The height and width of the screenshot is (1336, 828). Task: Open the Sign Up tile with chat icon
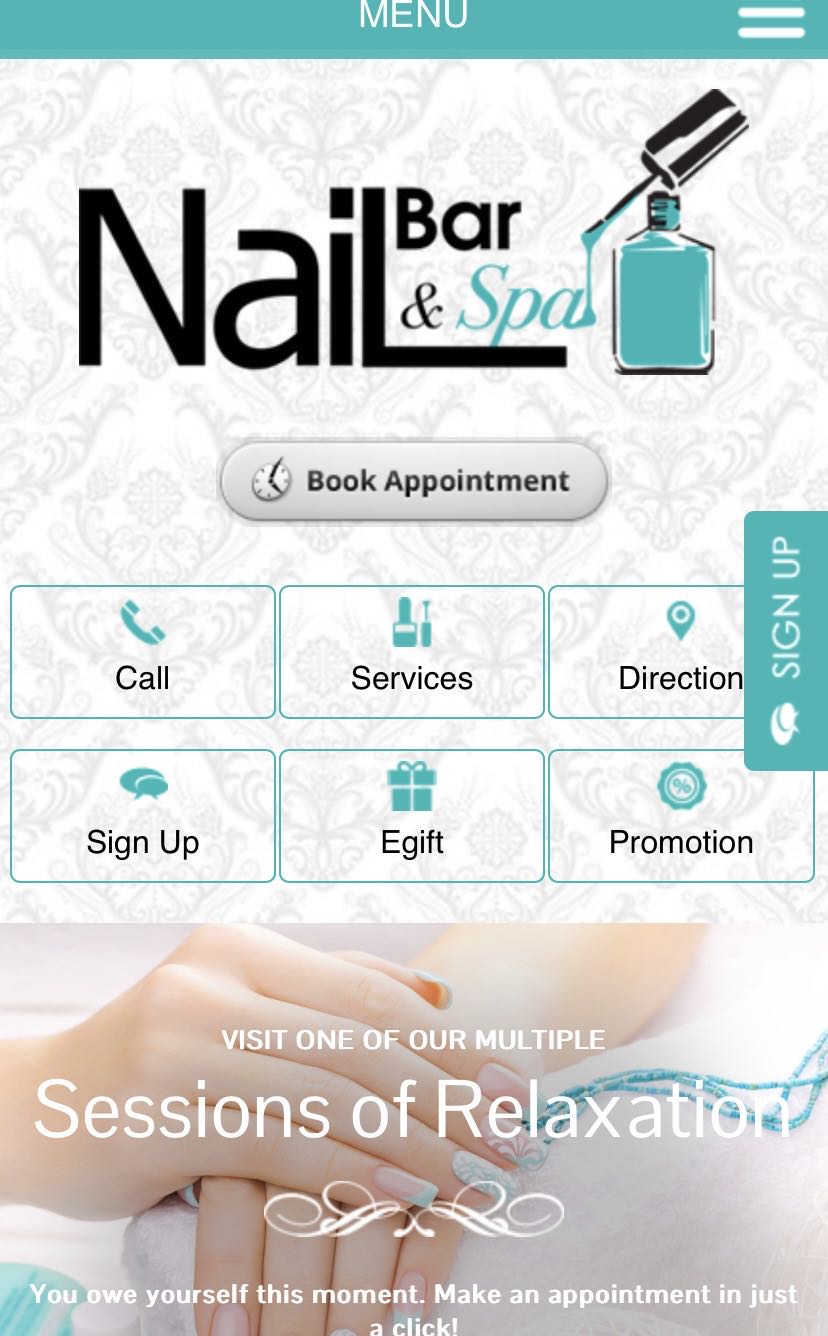pyautogui.click(x=143, y=815)
